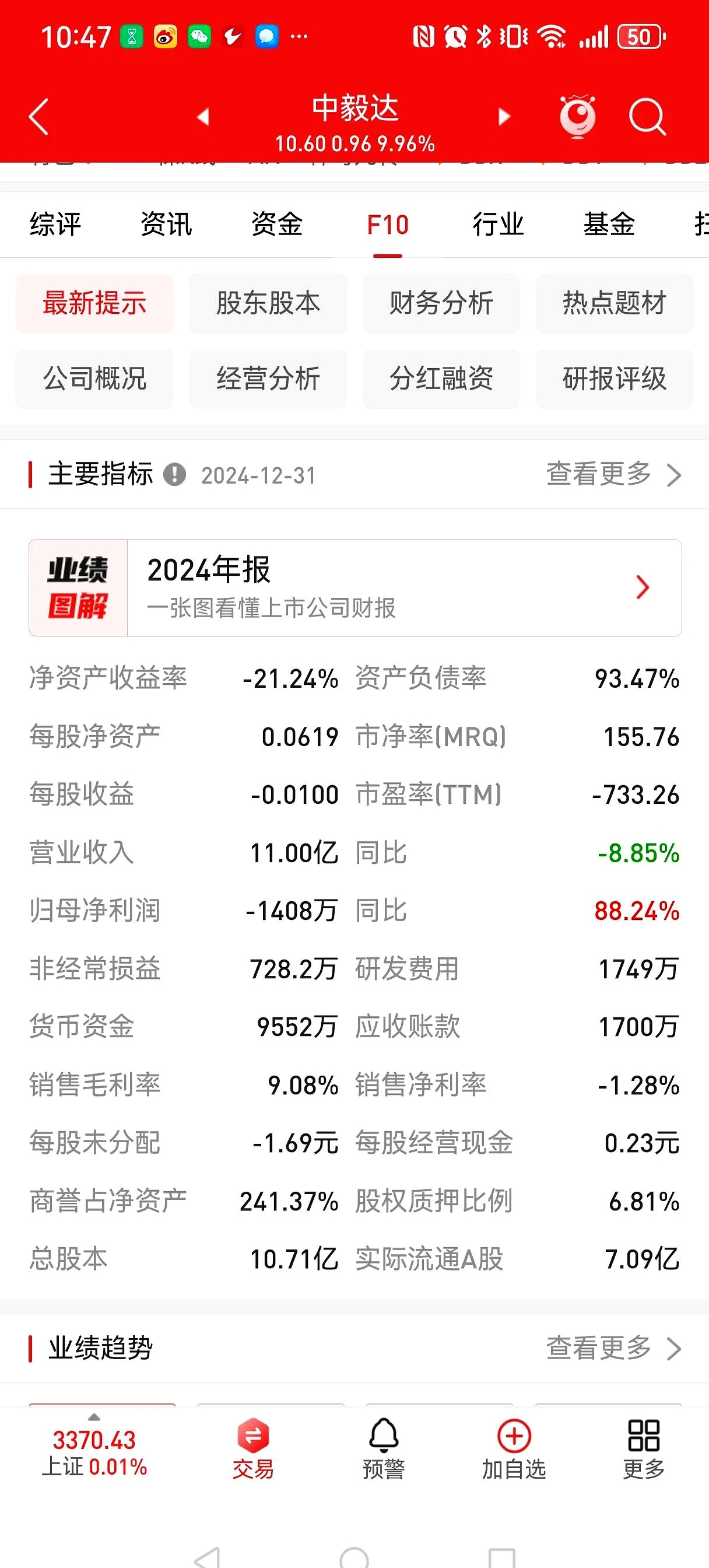Open 研报评级 research reports

[613, 379]
